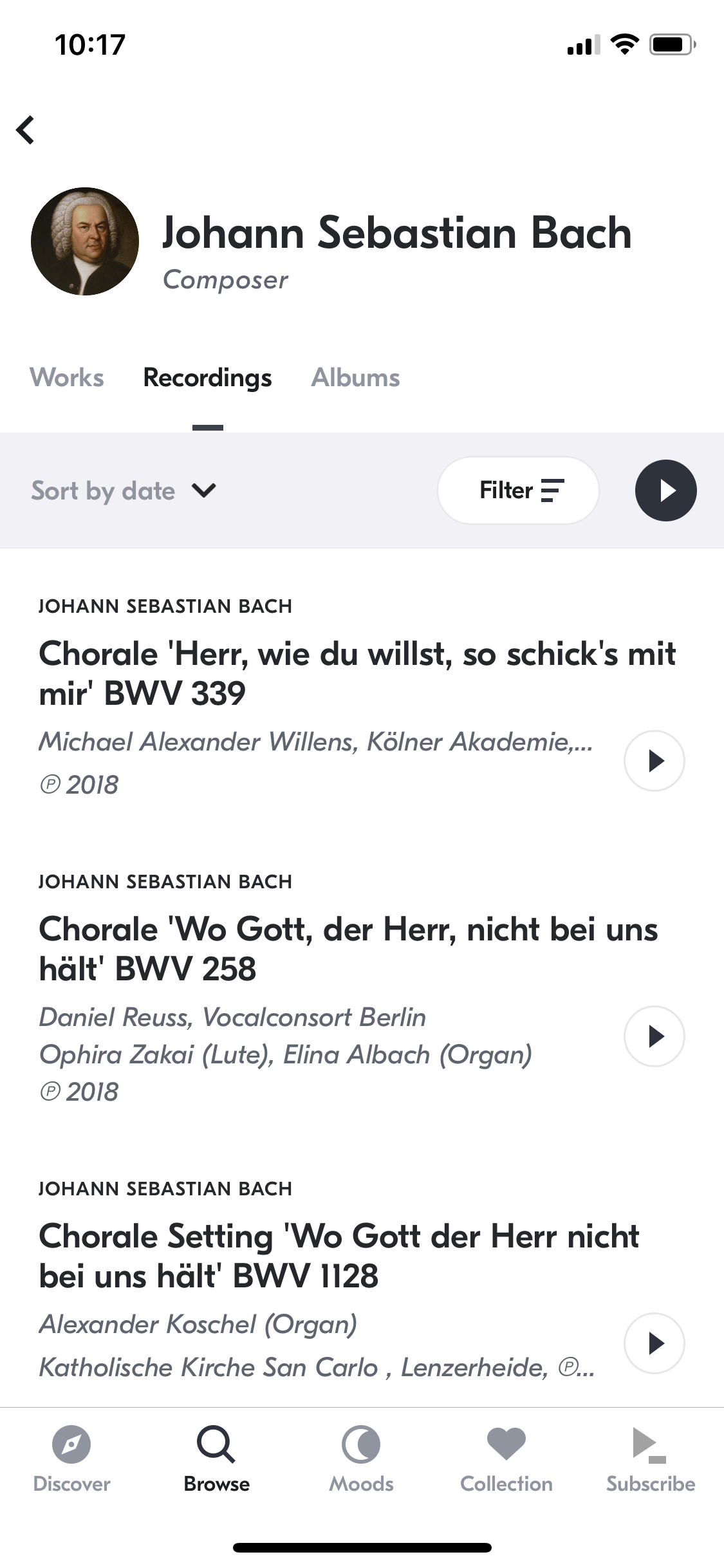Play the BWV 339 chorale recording
Image resolution: width=724 pixels, height=1568 pixels.
coord(654,761)
